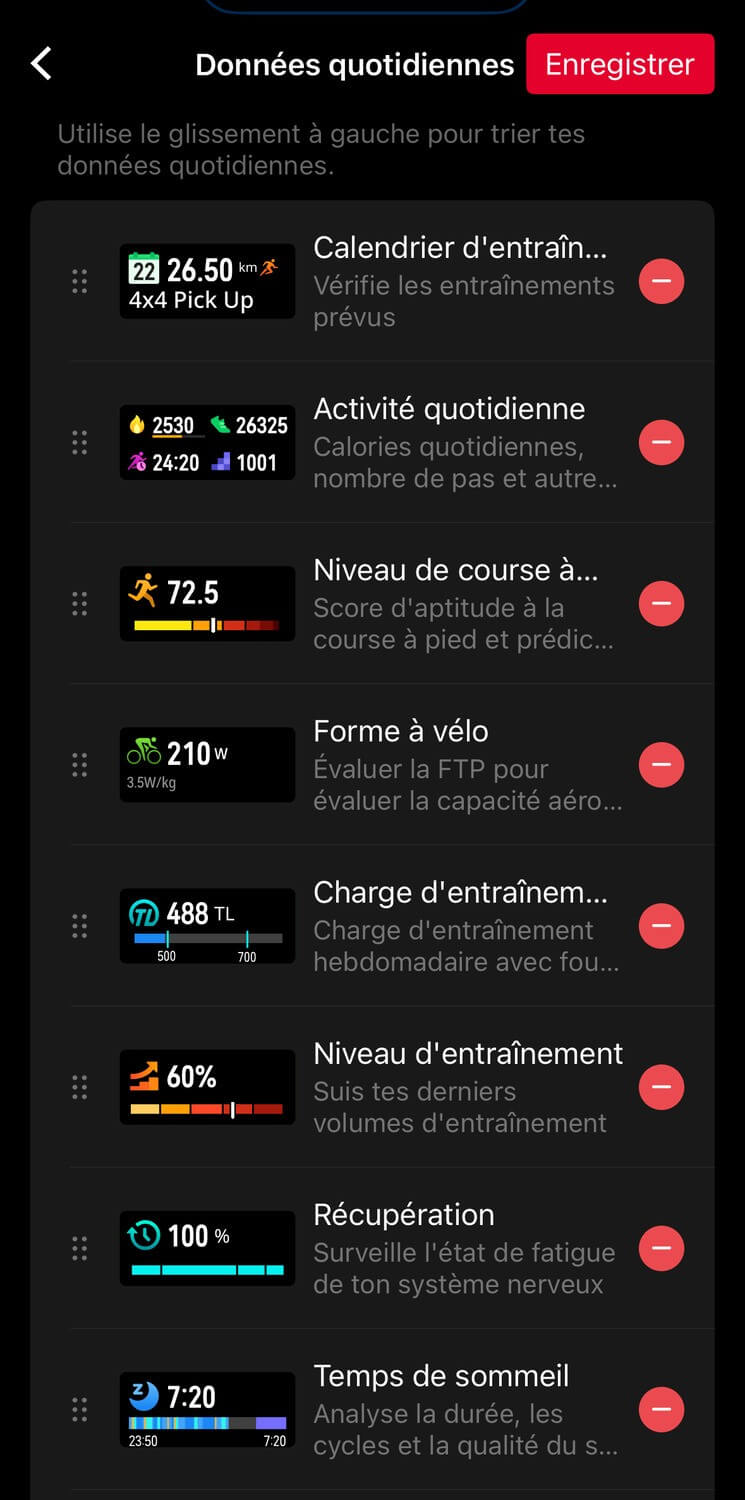The width and height of the screenshot is (745, 1500).
Task: Delete the Niveau de course à pied widget
Action: pyautogui.click(x=661, y=604)
